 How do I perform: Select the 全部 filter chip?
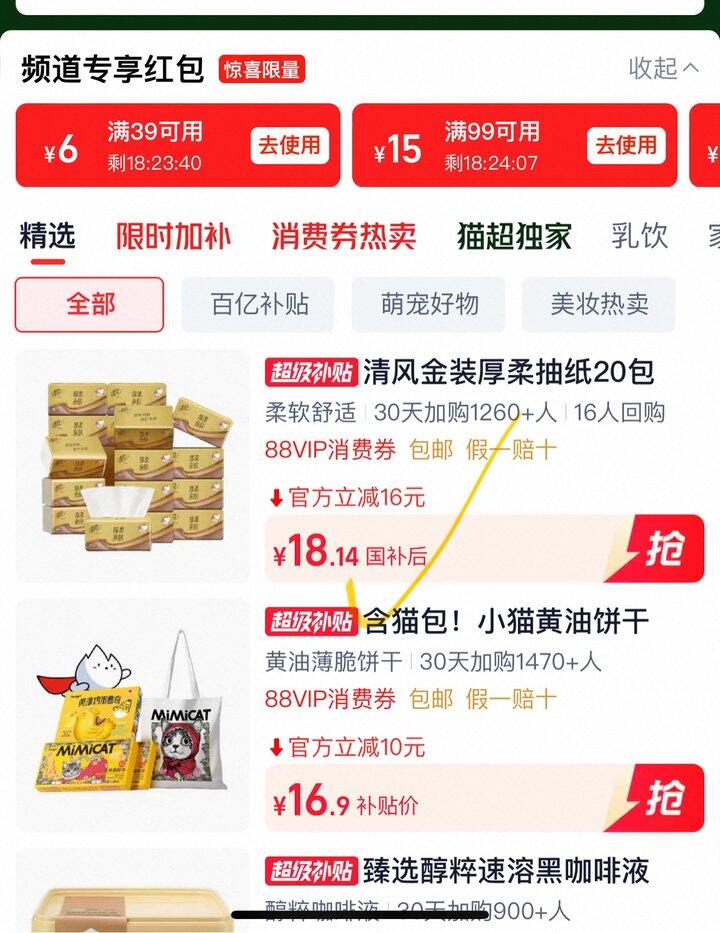click(x=91, y=306)
